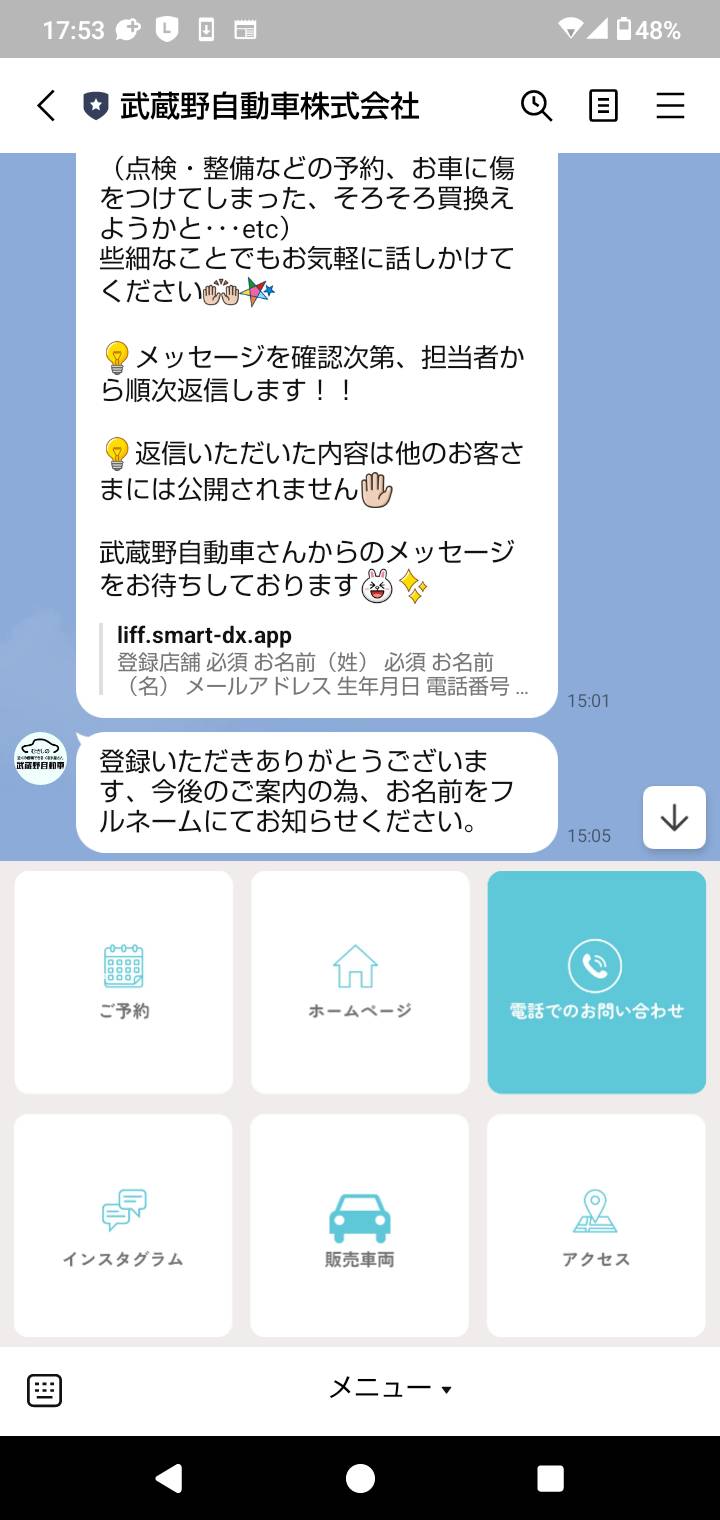Go back from the 武蔵野自動車株式会社 chat
This screenshot has height=1520, width=720.
coord(46,106)
